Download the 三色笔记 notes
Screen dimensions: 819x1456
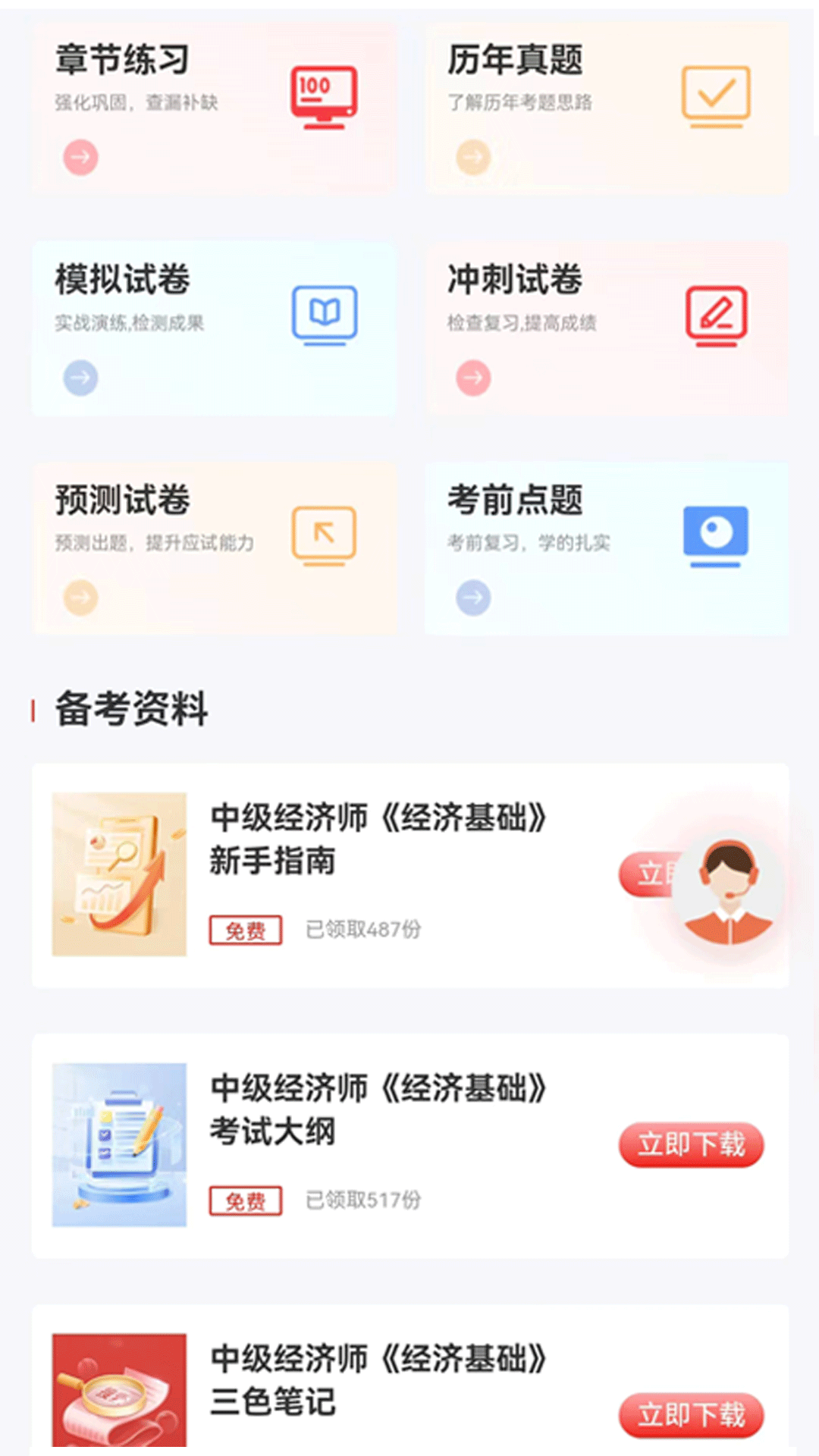click(x=691, y=1415)
